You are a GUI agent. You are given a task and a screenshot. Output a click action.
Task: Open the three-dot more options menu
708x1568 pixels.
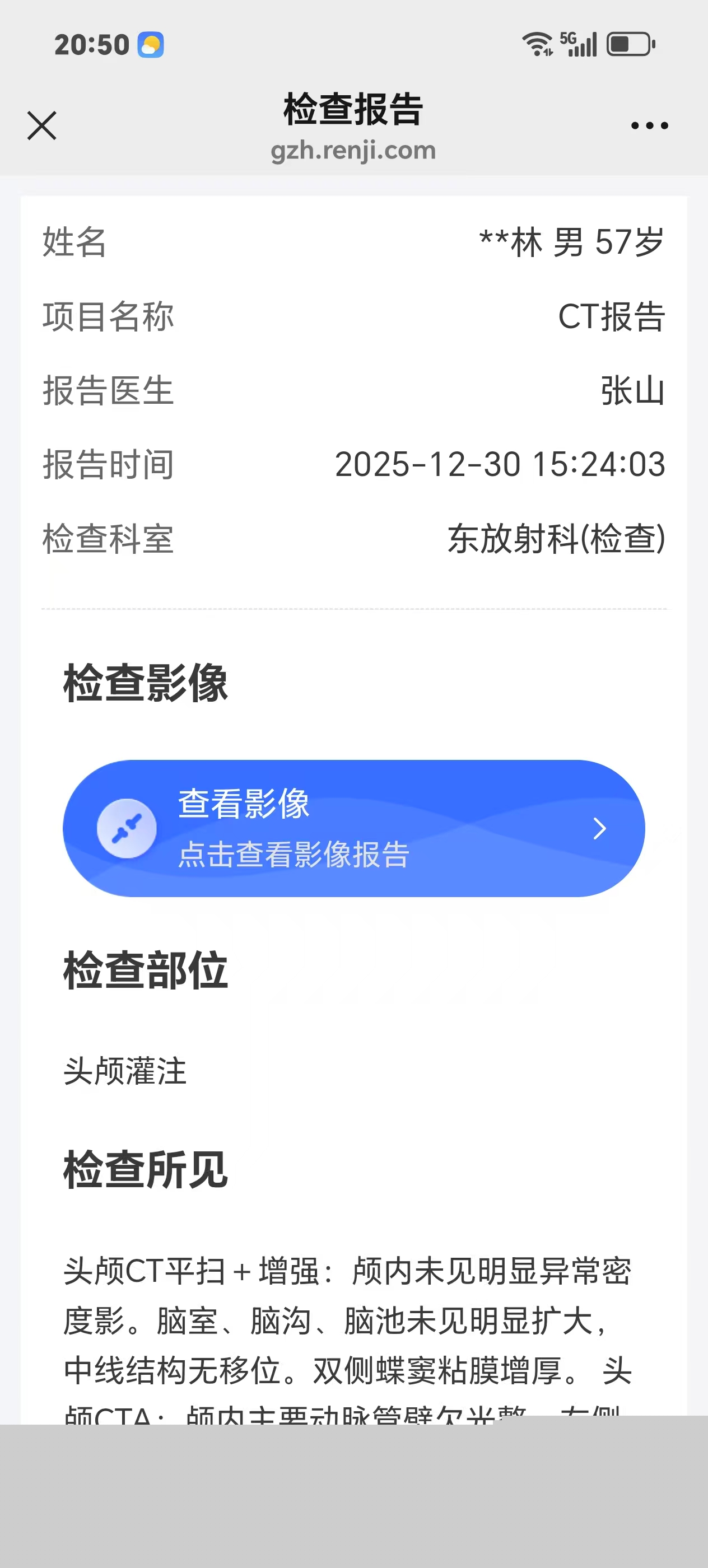tap(649, 126)
